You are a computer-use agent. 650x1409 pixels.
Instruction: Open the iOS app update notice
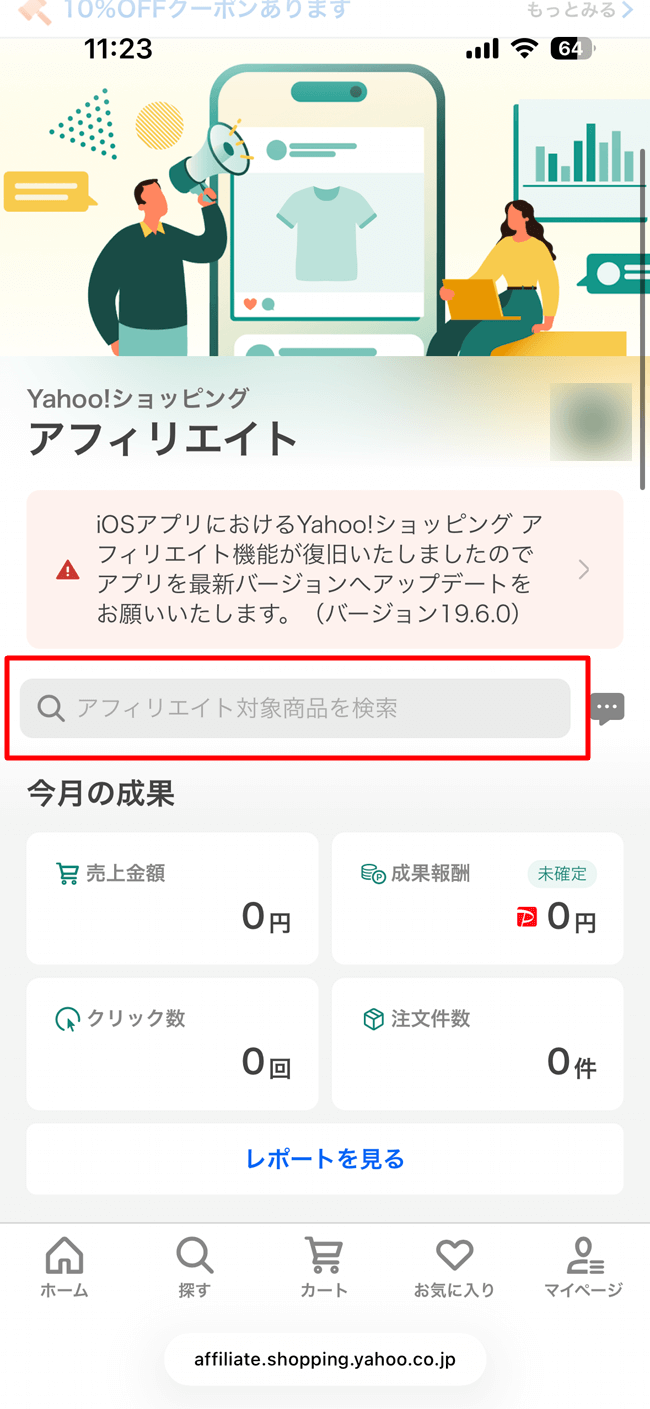click(325, 569)
